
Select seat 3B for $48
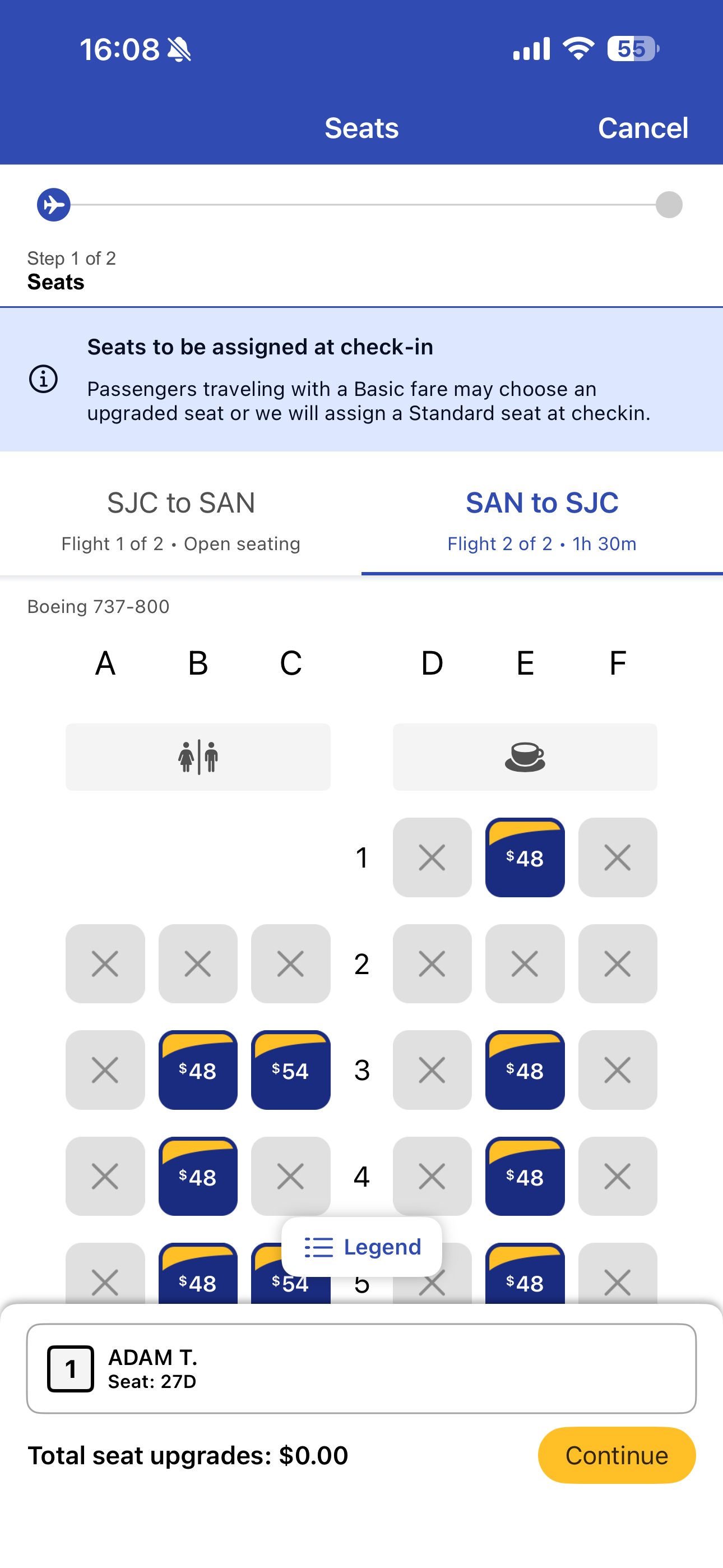(x=198, y=1069)
